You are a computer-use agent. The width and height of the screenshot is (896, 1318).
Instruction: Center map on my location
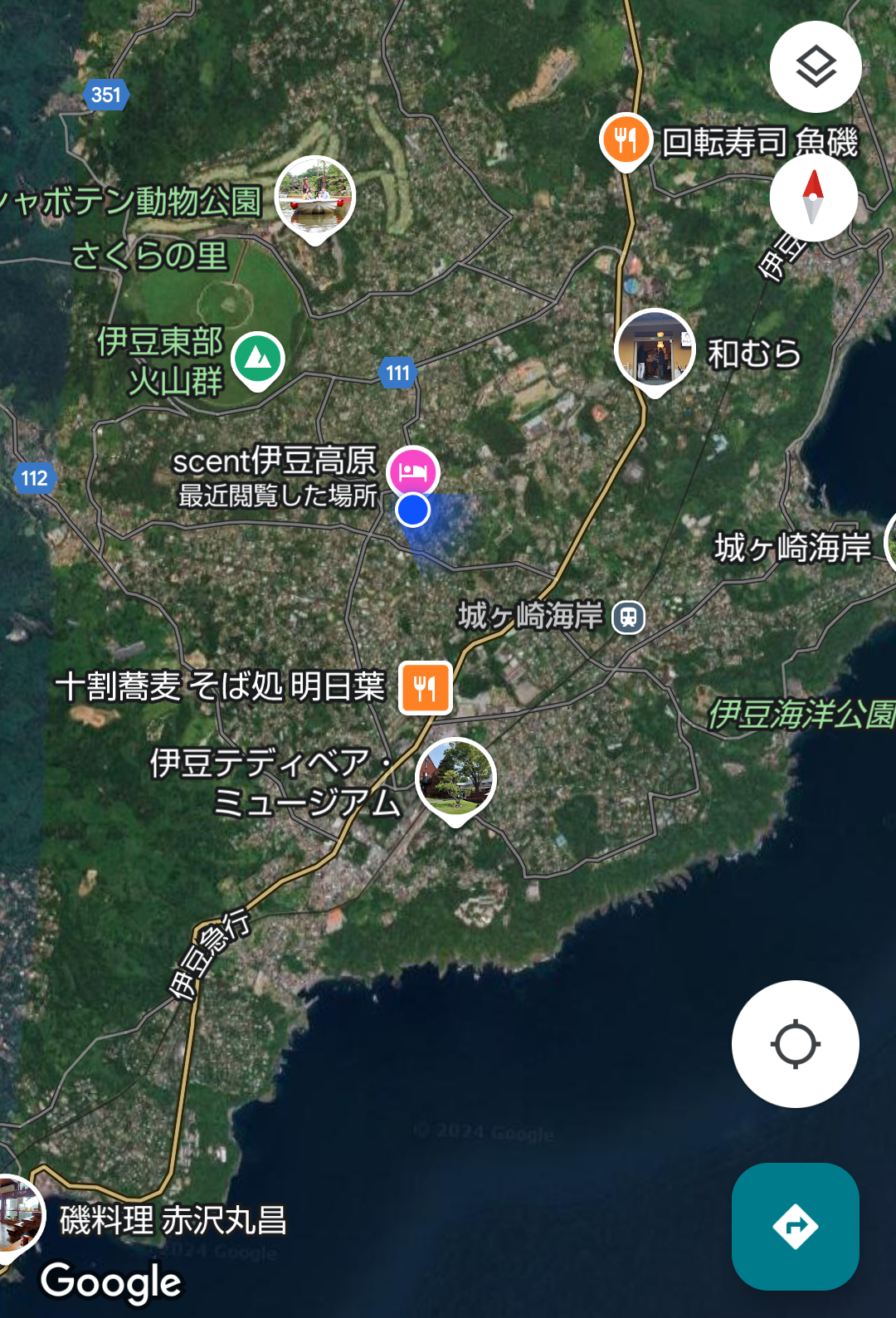795,1044
